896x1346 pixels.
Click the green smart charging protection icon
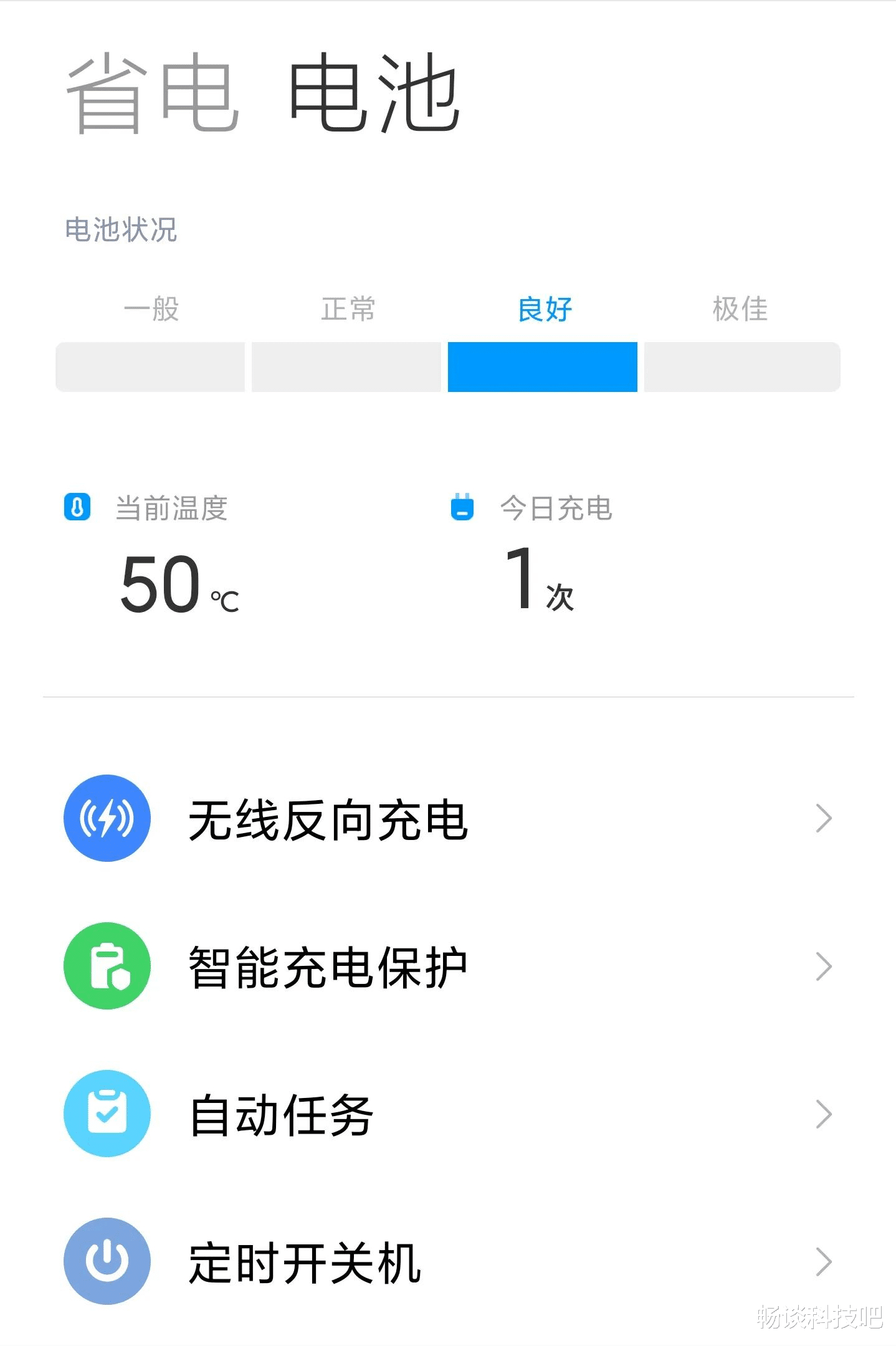tap(107, 967)
